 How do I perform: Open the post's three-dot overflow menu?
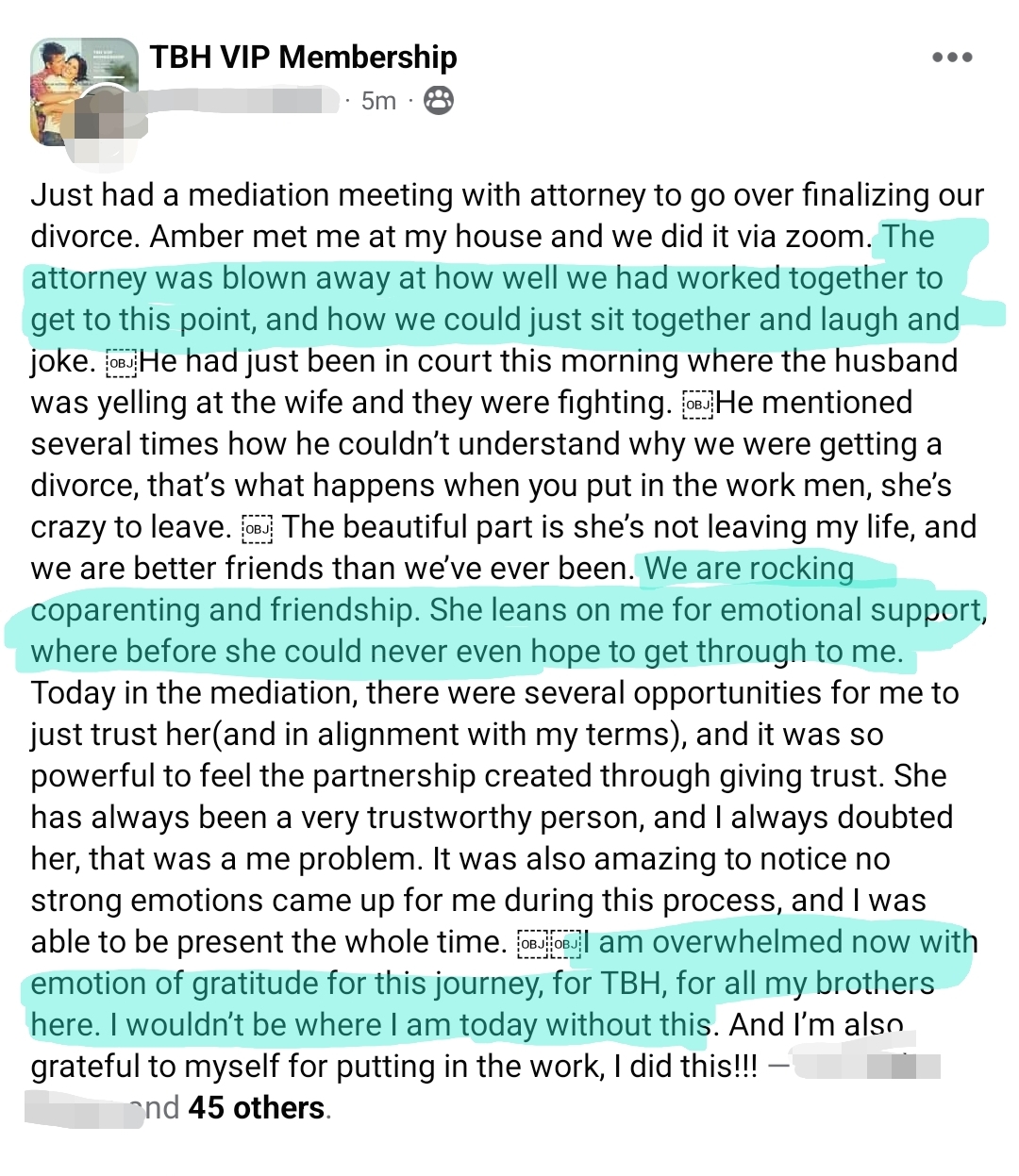951,58
